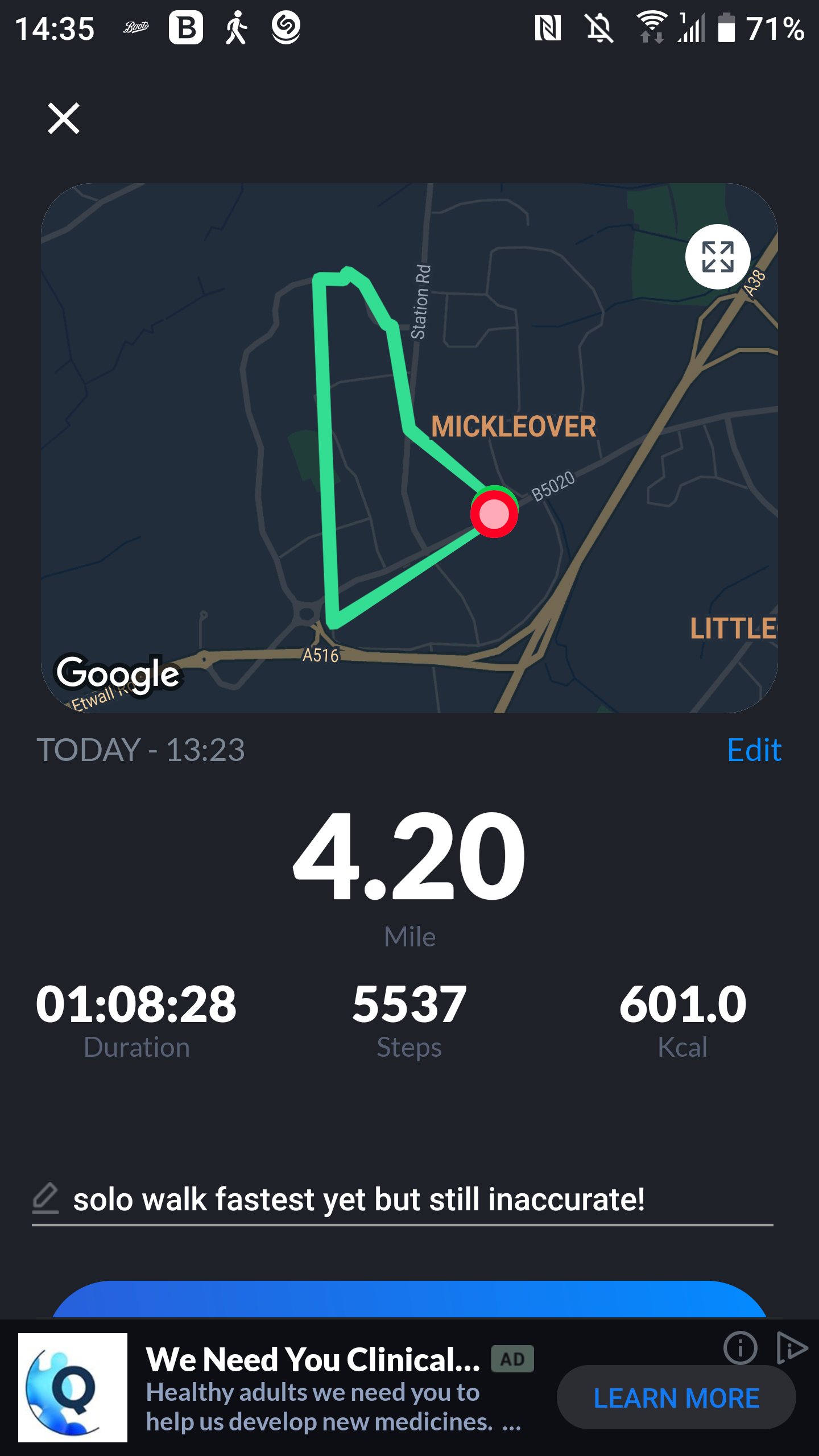Close the walk summary screen
The width and height of the screenshot is (819, 1456).
[63, 118]
